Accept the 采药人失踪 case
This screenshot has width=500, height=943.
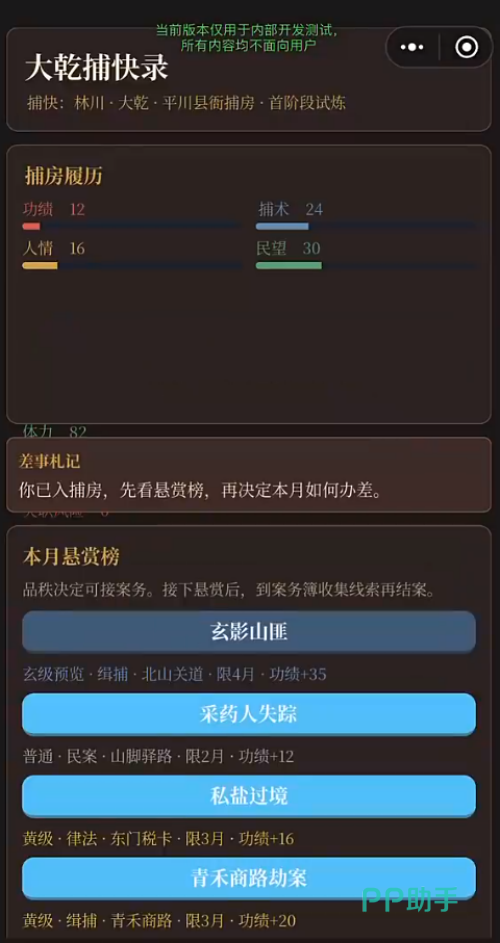click(x=249, y=714)
